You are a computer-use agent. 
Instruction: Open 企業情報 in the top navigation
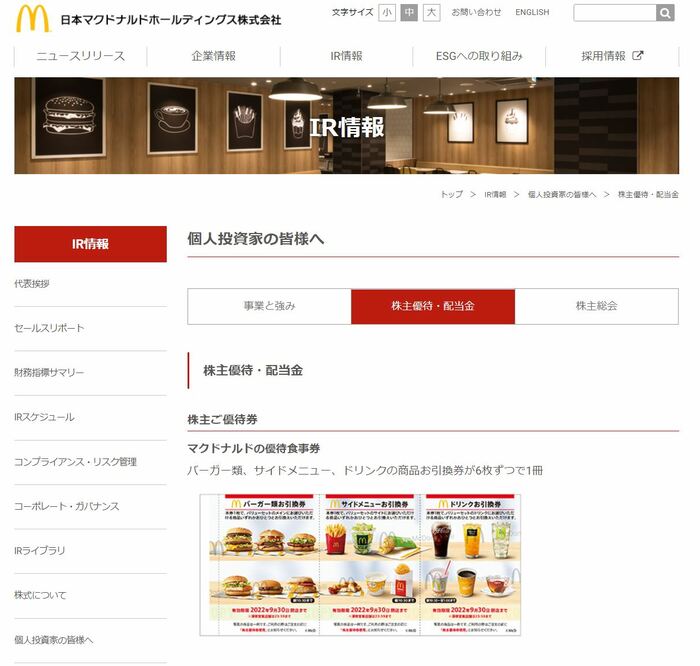coord(214,56)
